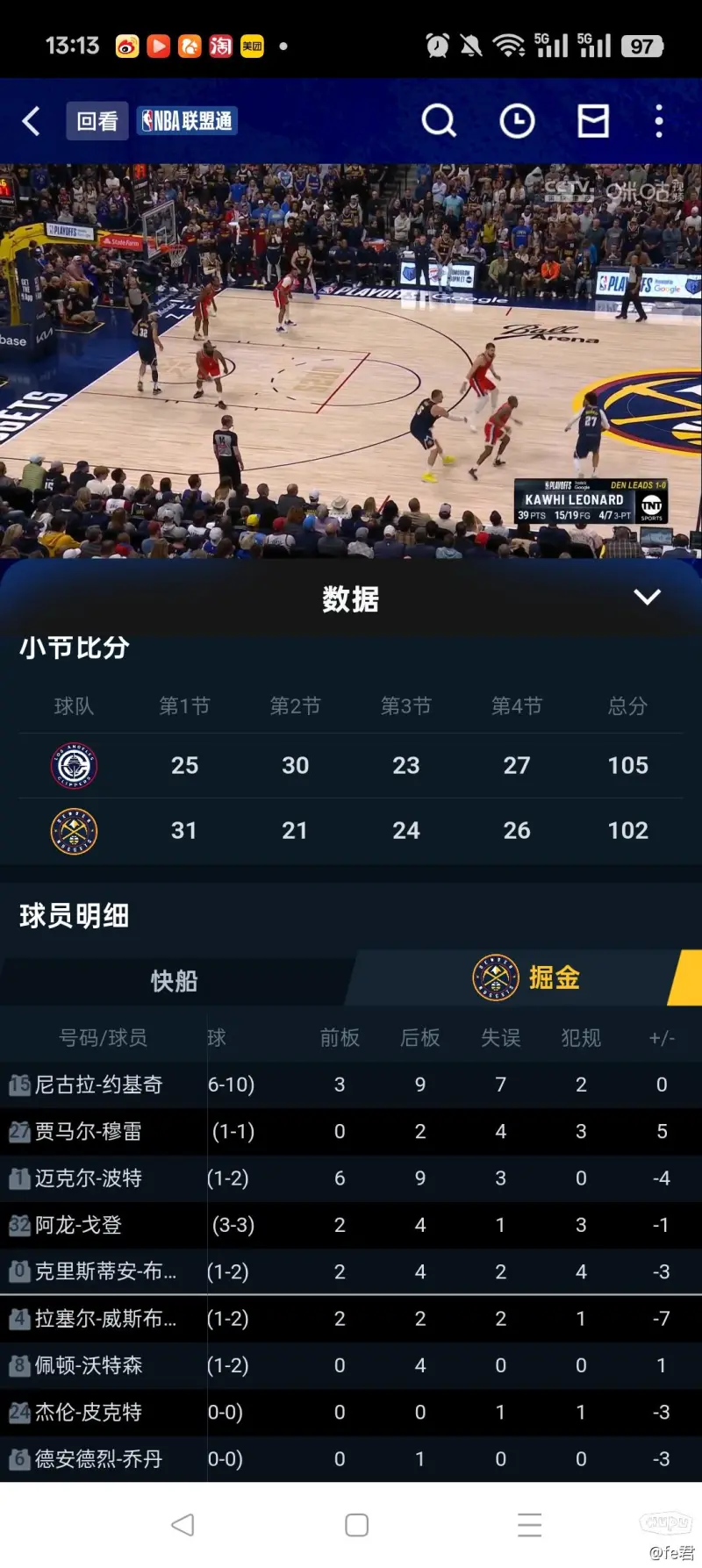Tap the system back navigation button

(x=183, y=1525)
